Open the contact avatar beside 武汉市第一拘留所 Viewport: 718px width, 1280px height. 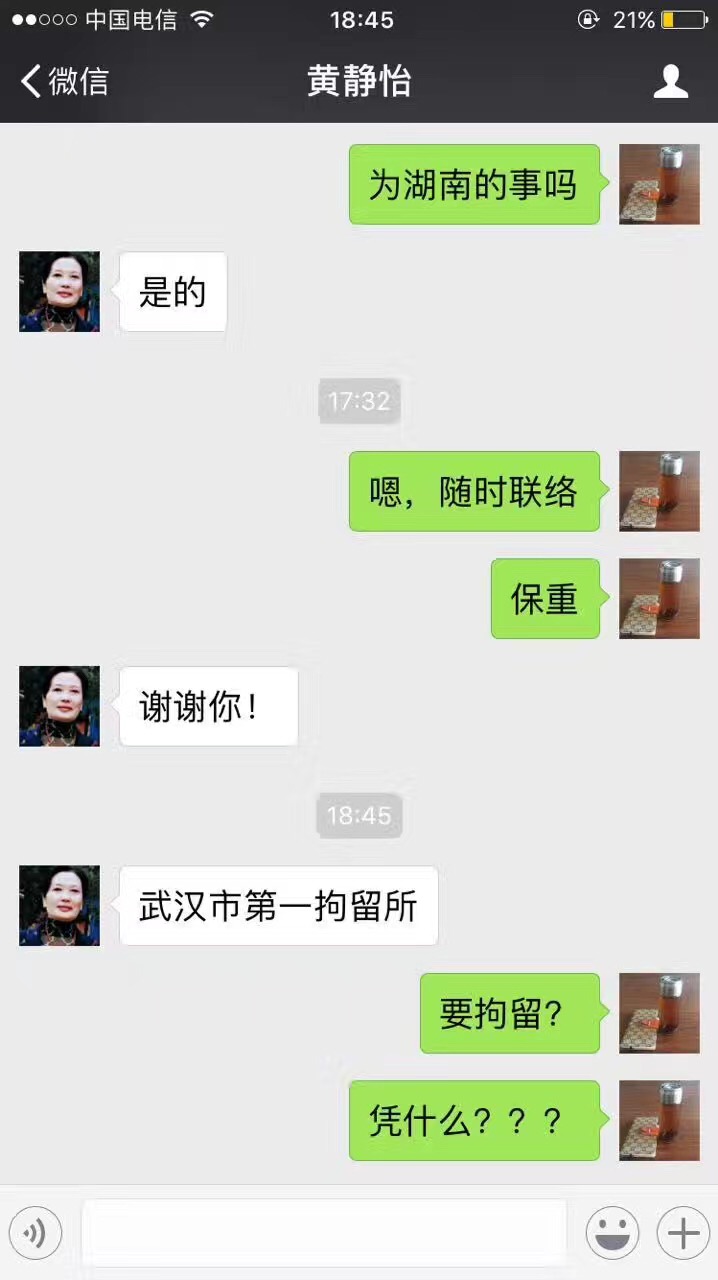tap(59, 905)
